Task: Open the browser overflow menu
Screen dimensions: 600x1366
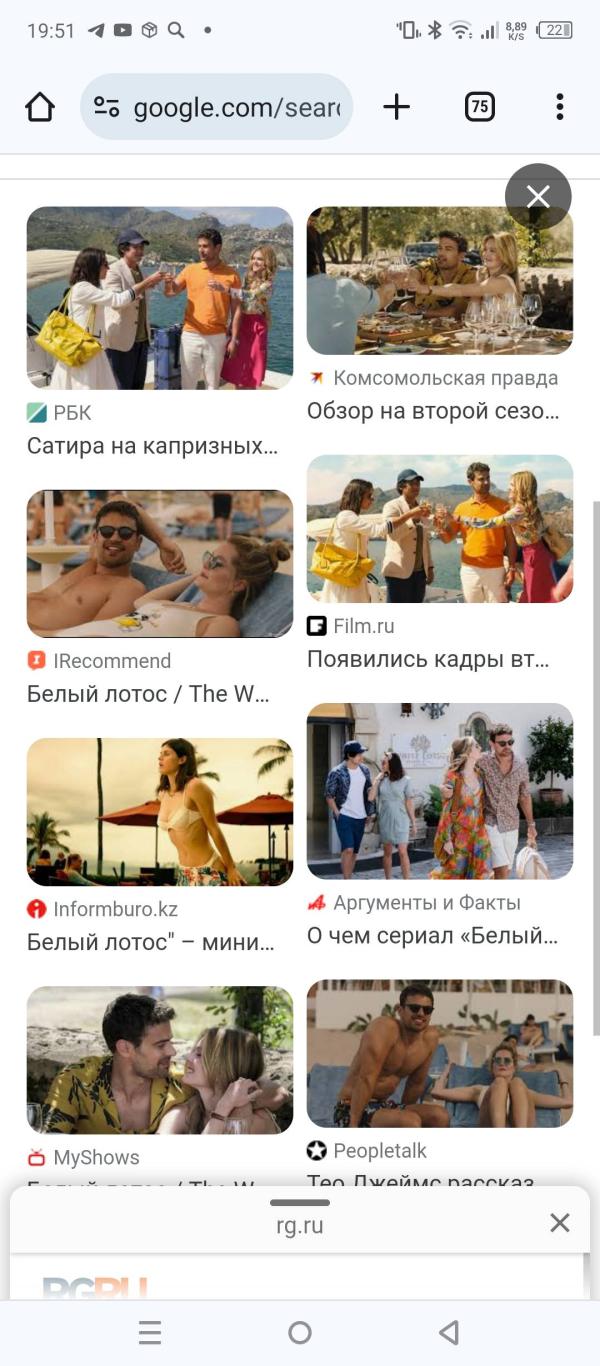Action: coord(559,107)
